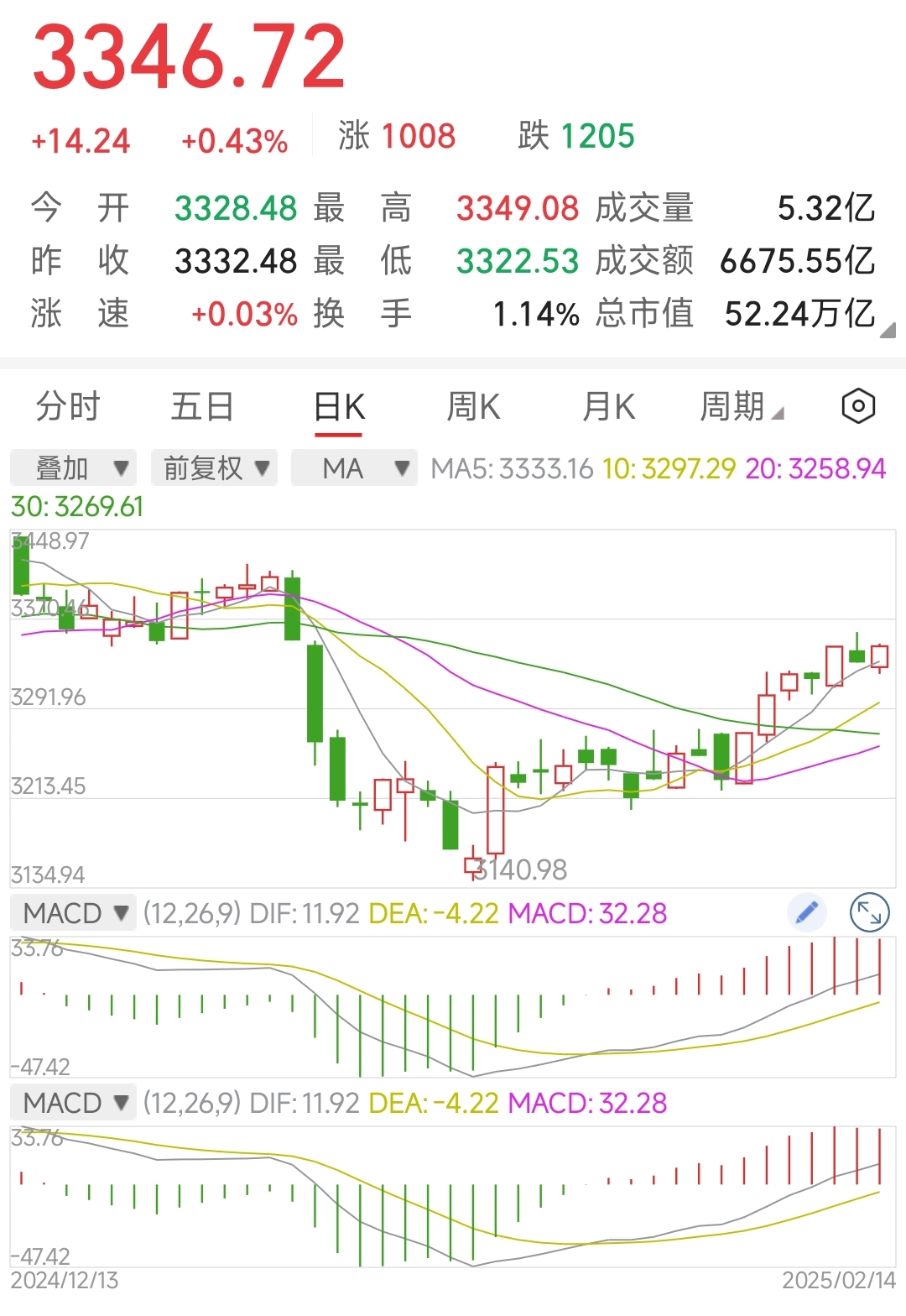Switch to the 五日 chart tab

point(202,407)
